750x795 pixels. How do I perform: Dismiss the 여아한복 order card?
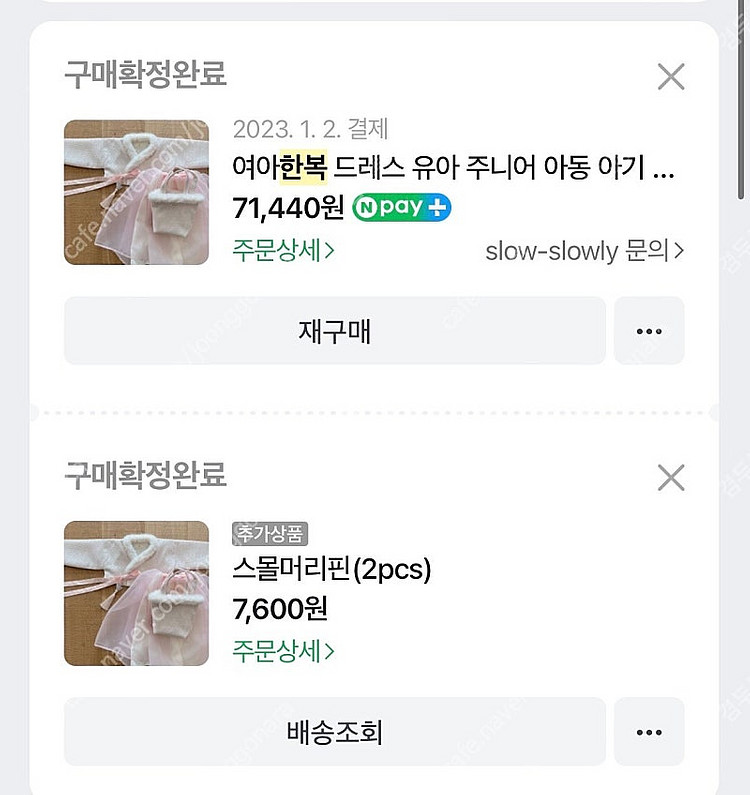coord(670,76)
